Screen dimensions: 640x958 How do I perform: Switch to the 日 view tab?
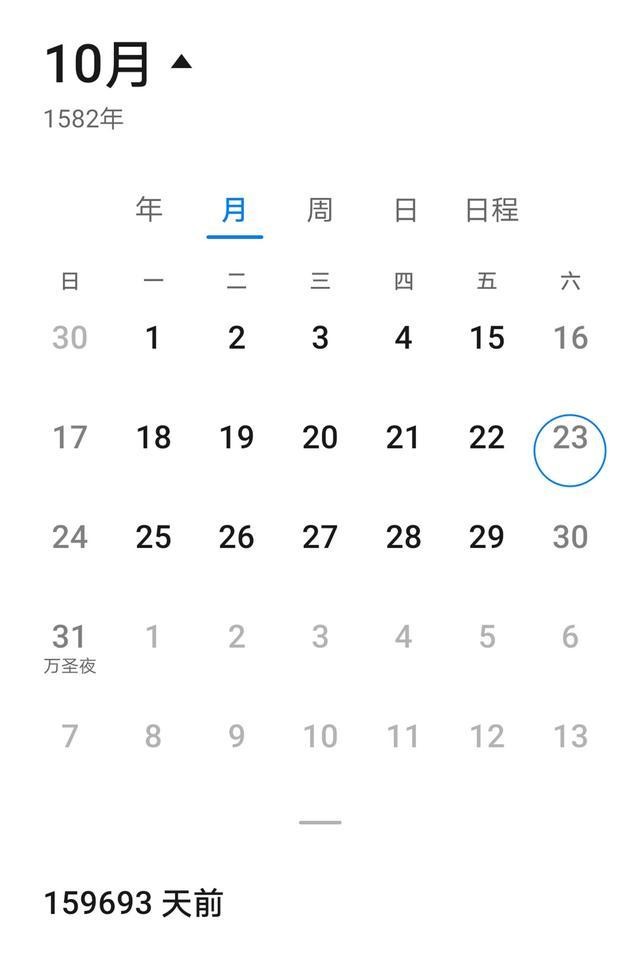(405, 210)
